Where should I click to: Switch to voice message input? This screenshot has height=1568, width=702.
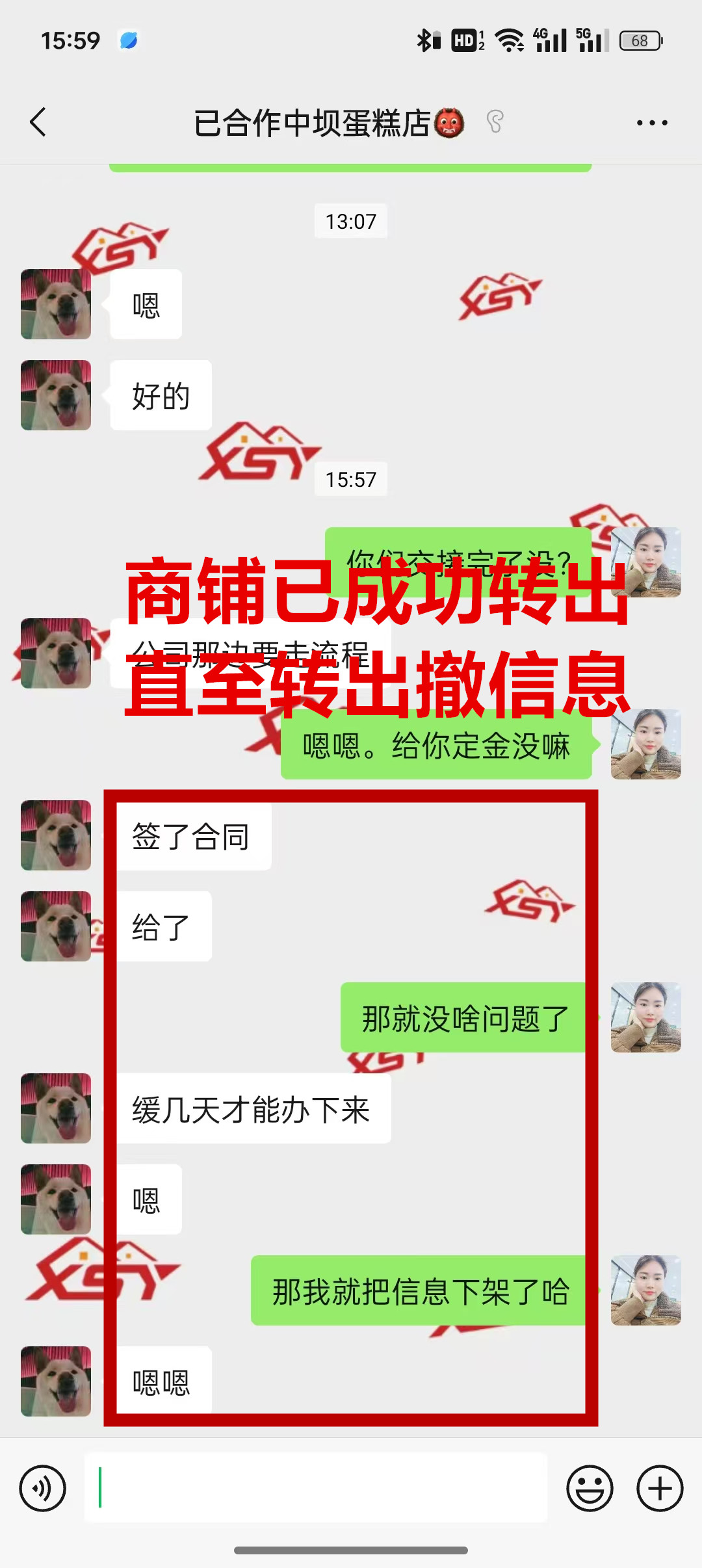coord(43,1488)
